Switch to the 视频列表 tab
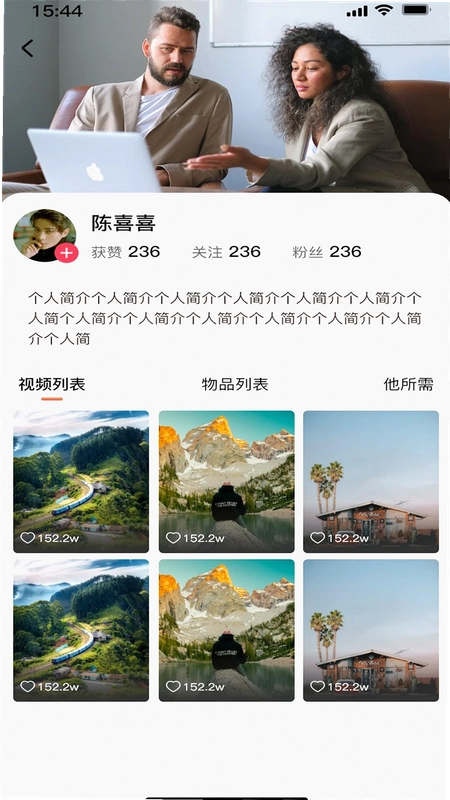This screenshot has width=450, height=800. pyautogui.click(x=52, y=384)
